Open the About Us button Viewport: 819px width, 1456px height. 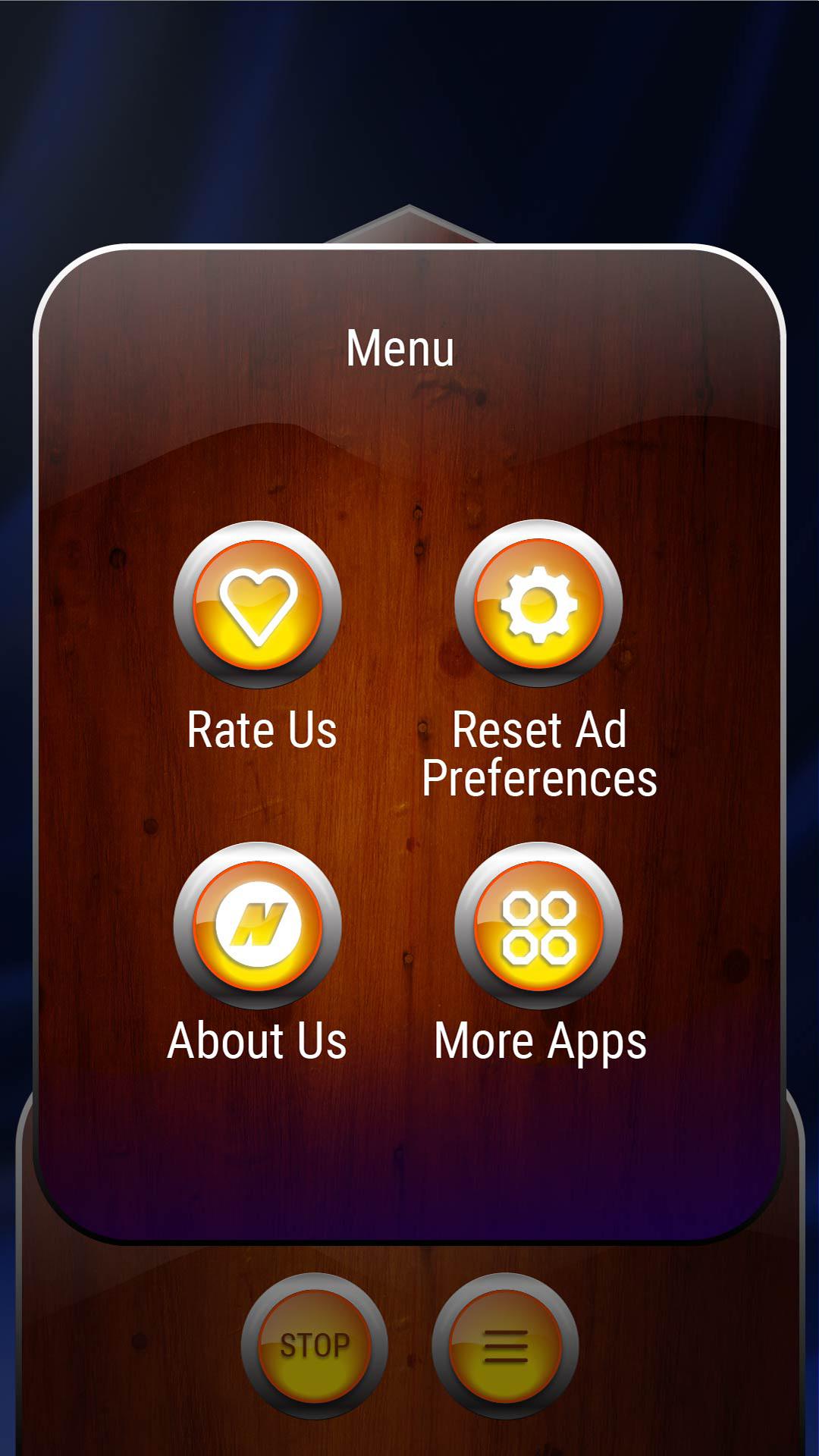pos(258,925)
